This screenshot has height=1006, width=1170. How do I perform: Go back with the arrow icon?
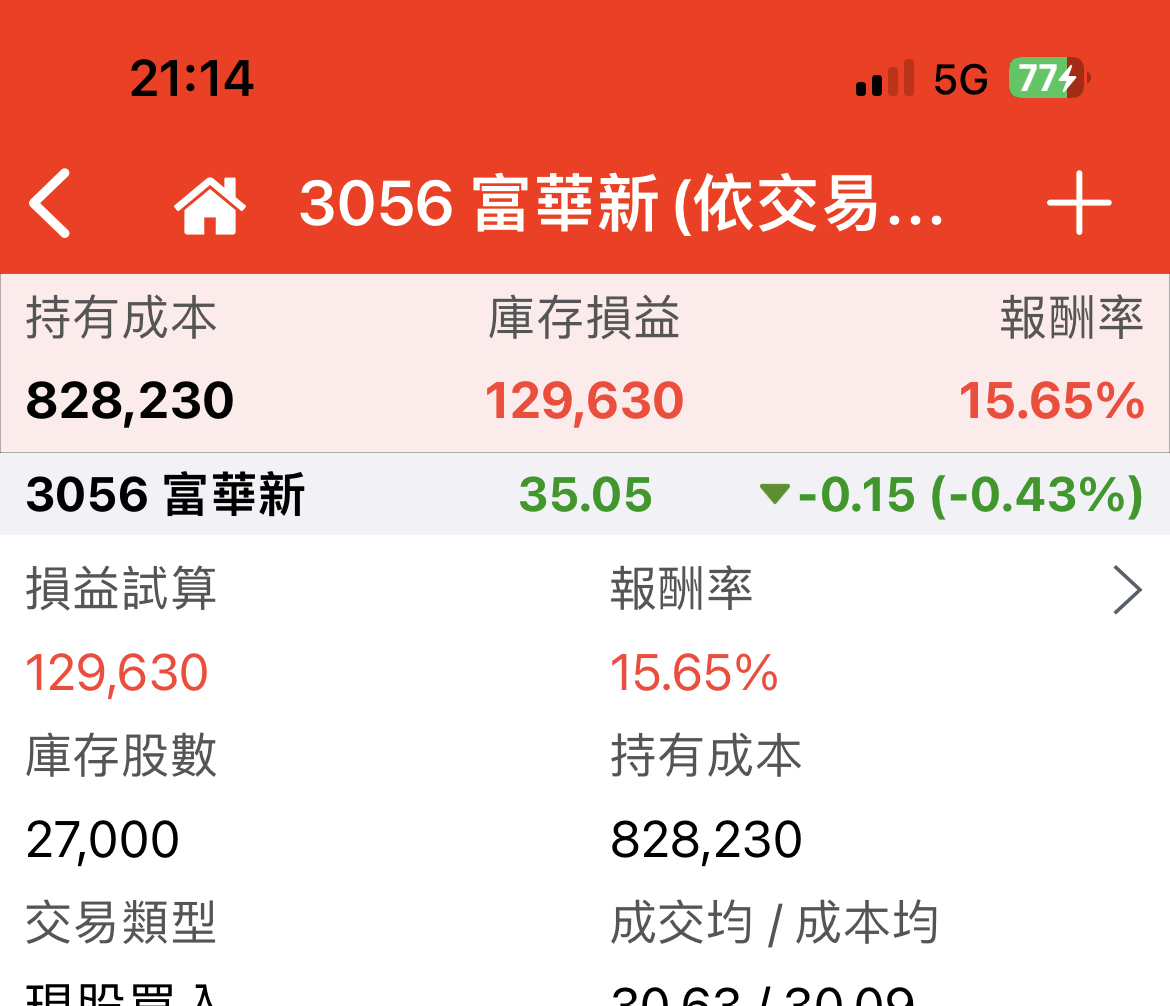[x=50, y=203]
